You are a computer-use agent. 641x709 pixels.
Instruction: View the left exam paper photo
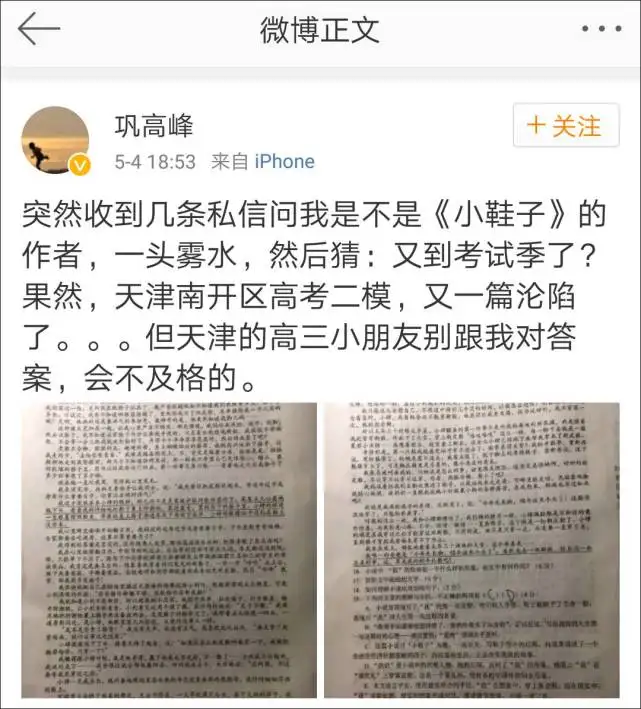pos(169,550)
